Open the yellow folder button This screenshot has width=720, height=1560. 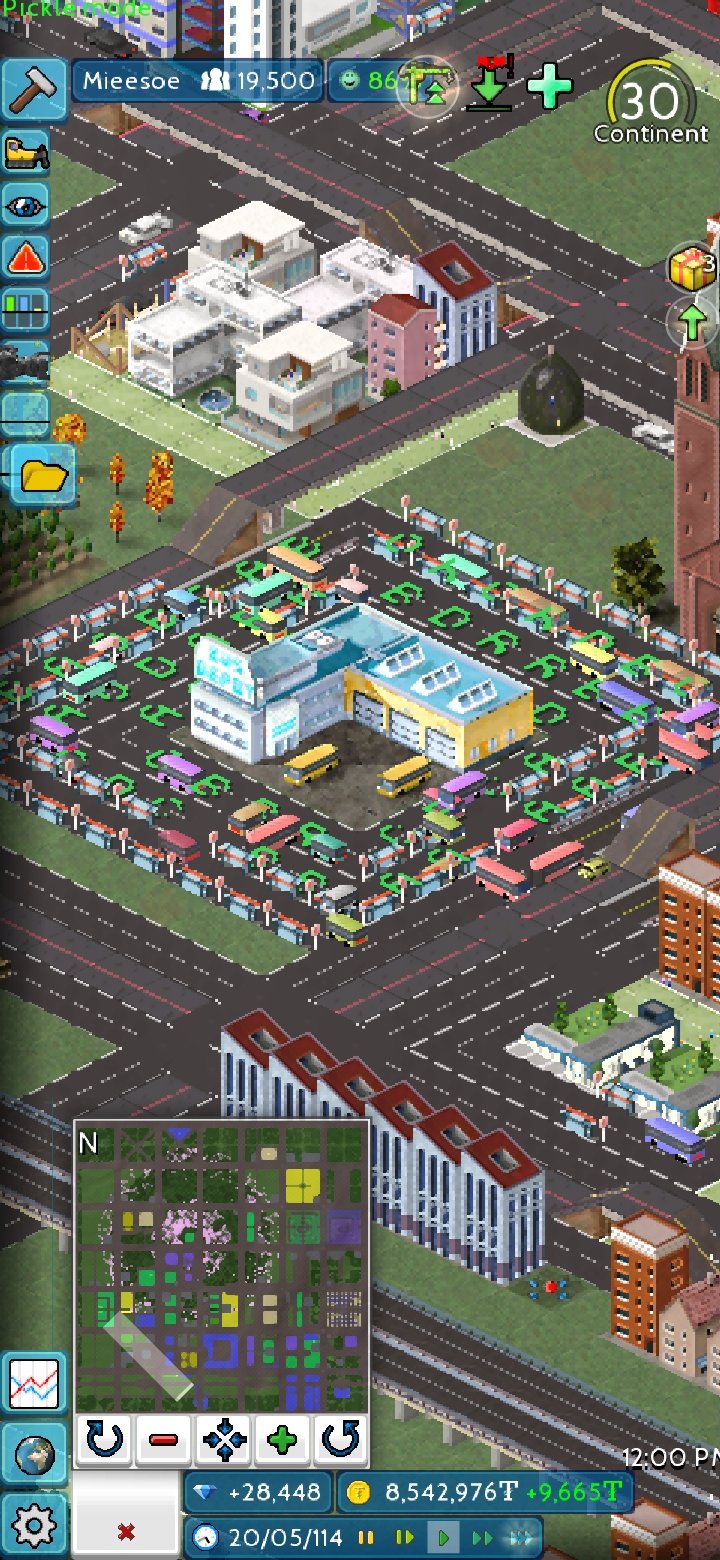[42, 474]
